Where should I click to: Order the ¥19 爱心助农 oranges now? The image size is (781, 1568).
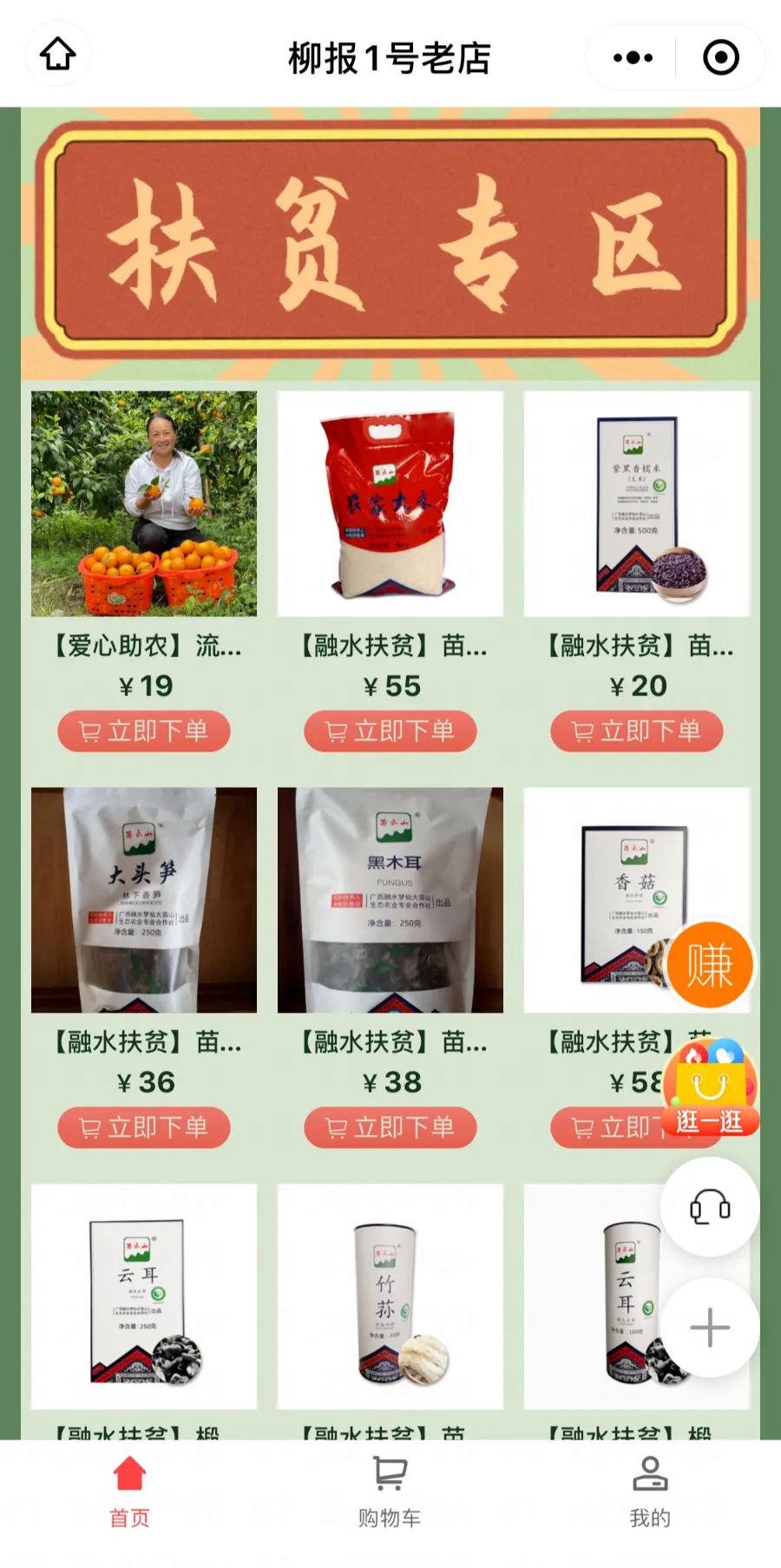(x=144, y=731)
